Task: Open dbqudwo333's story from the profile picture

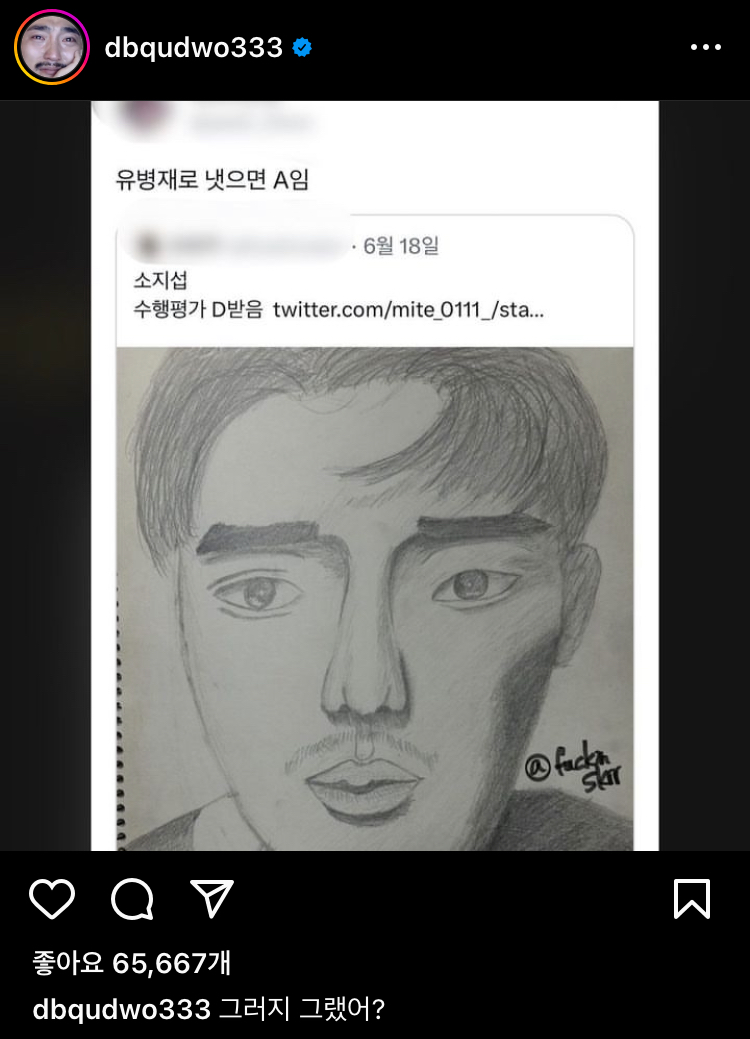Action: tap(52, 47)
